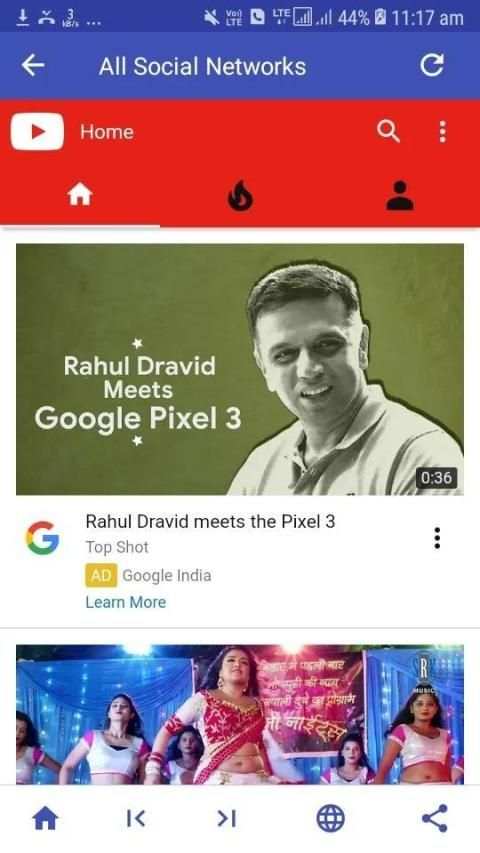The image size is (480, 853).
Task: Tap Learn More under the Google India ad
Action: (x=126, y=602)
